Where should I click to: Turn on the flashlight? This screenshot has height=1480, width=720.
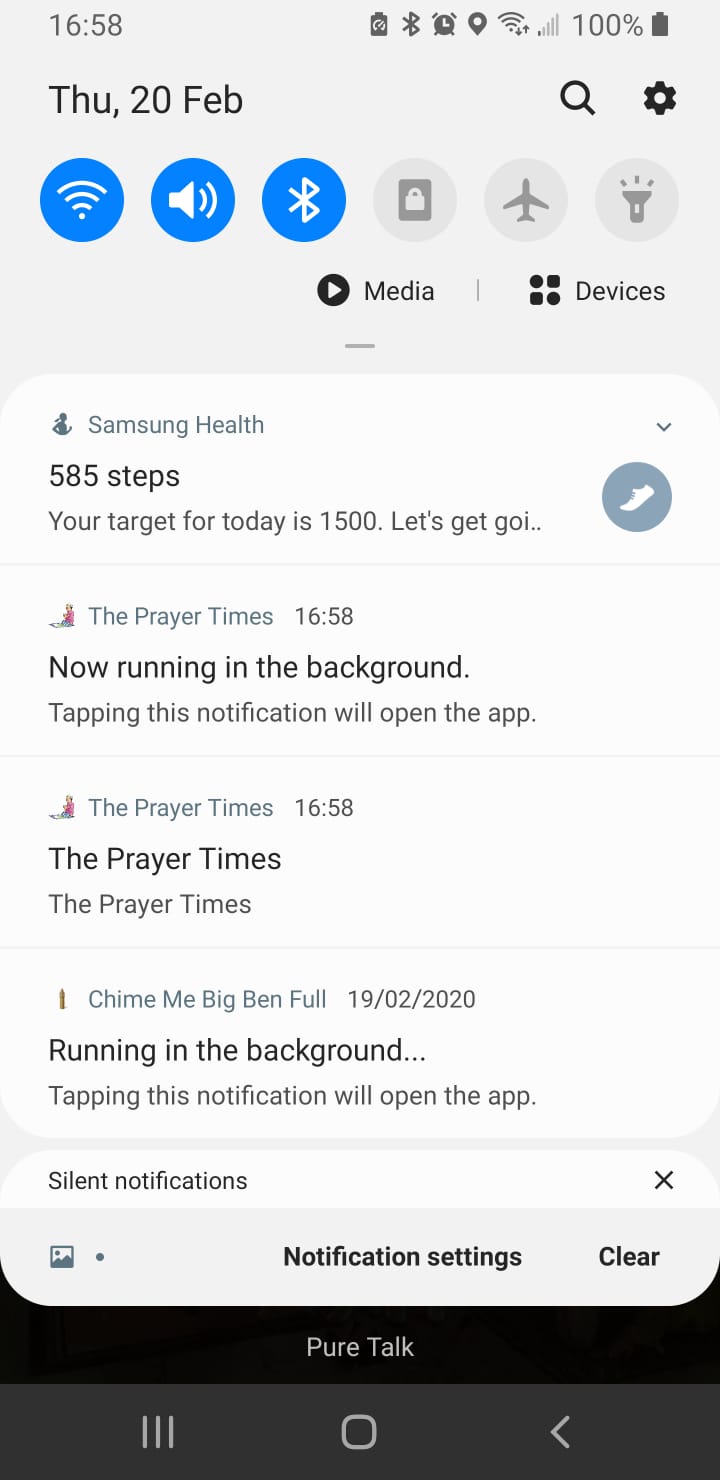pyautogui.click(x=637, y=201)
